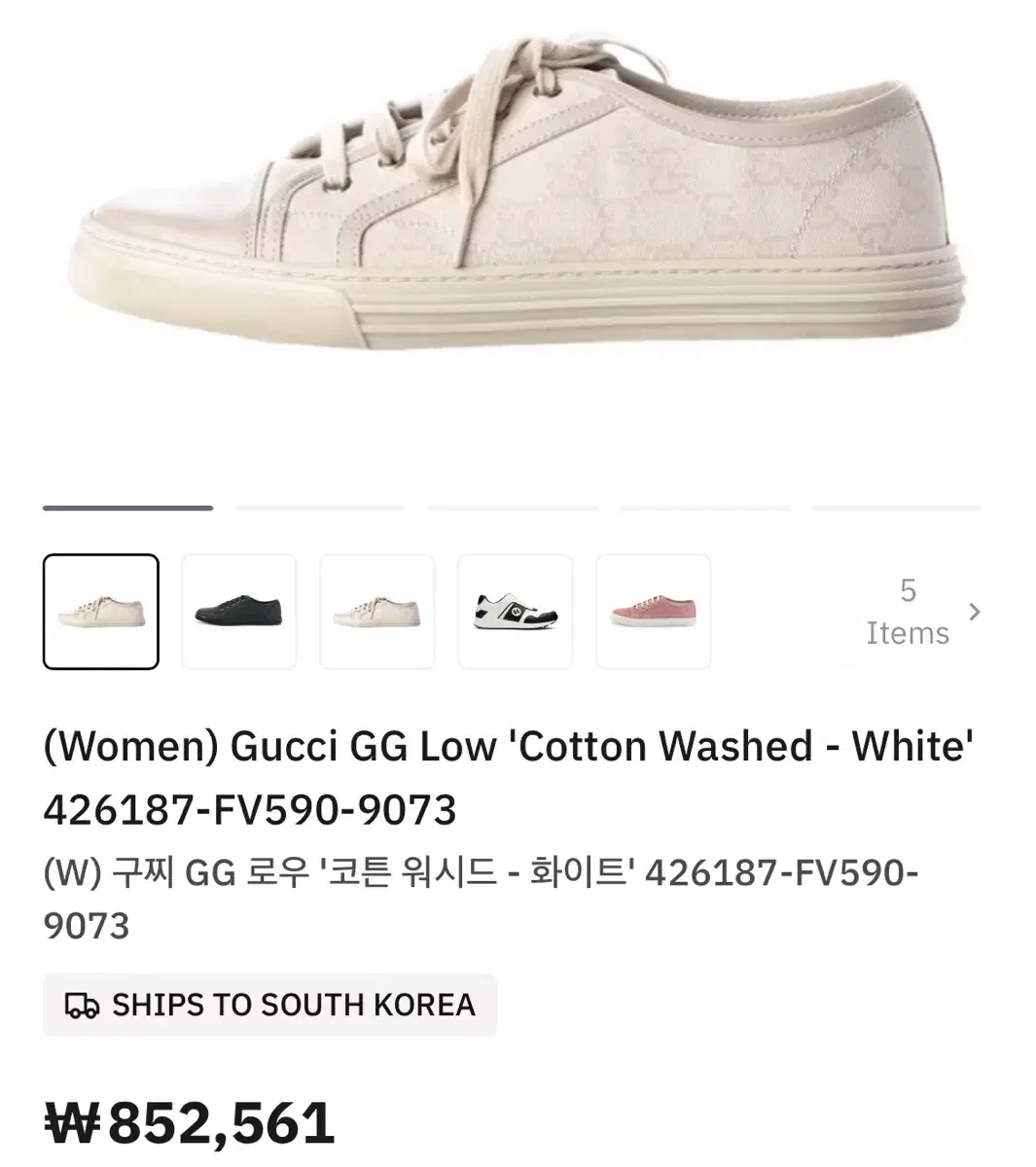
Task: Select the pink sneaker colorway thumbnail
Action: click(653, 612)
